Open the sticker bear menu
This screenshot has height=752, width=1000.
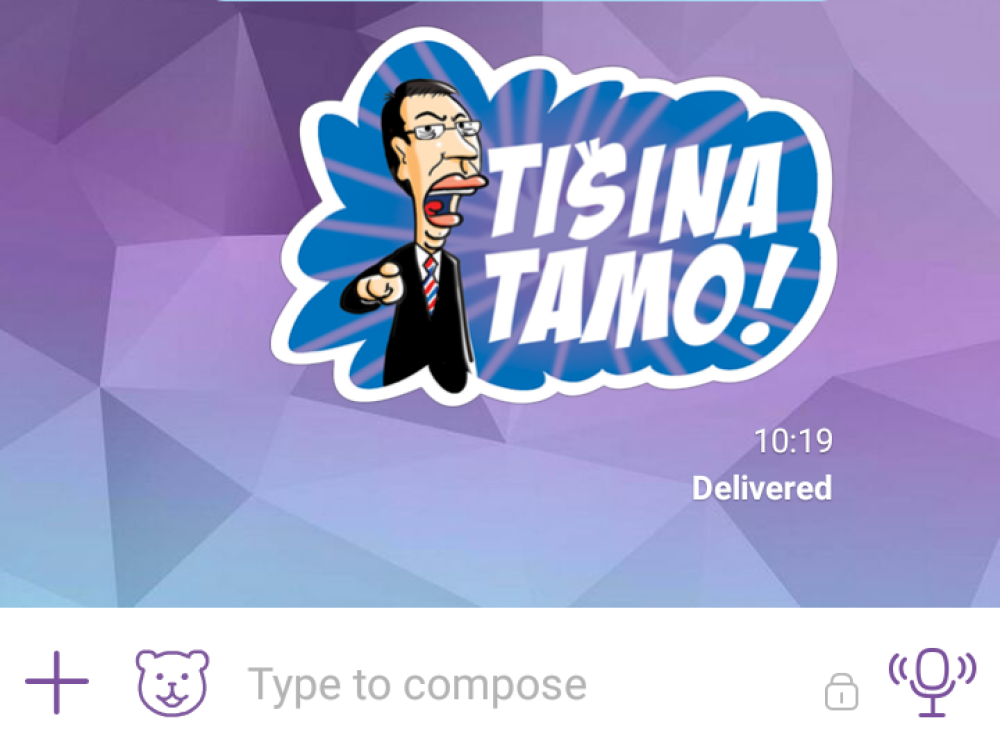click(172, 682)
